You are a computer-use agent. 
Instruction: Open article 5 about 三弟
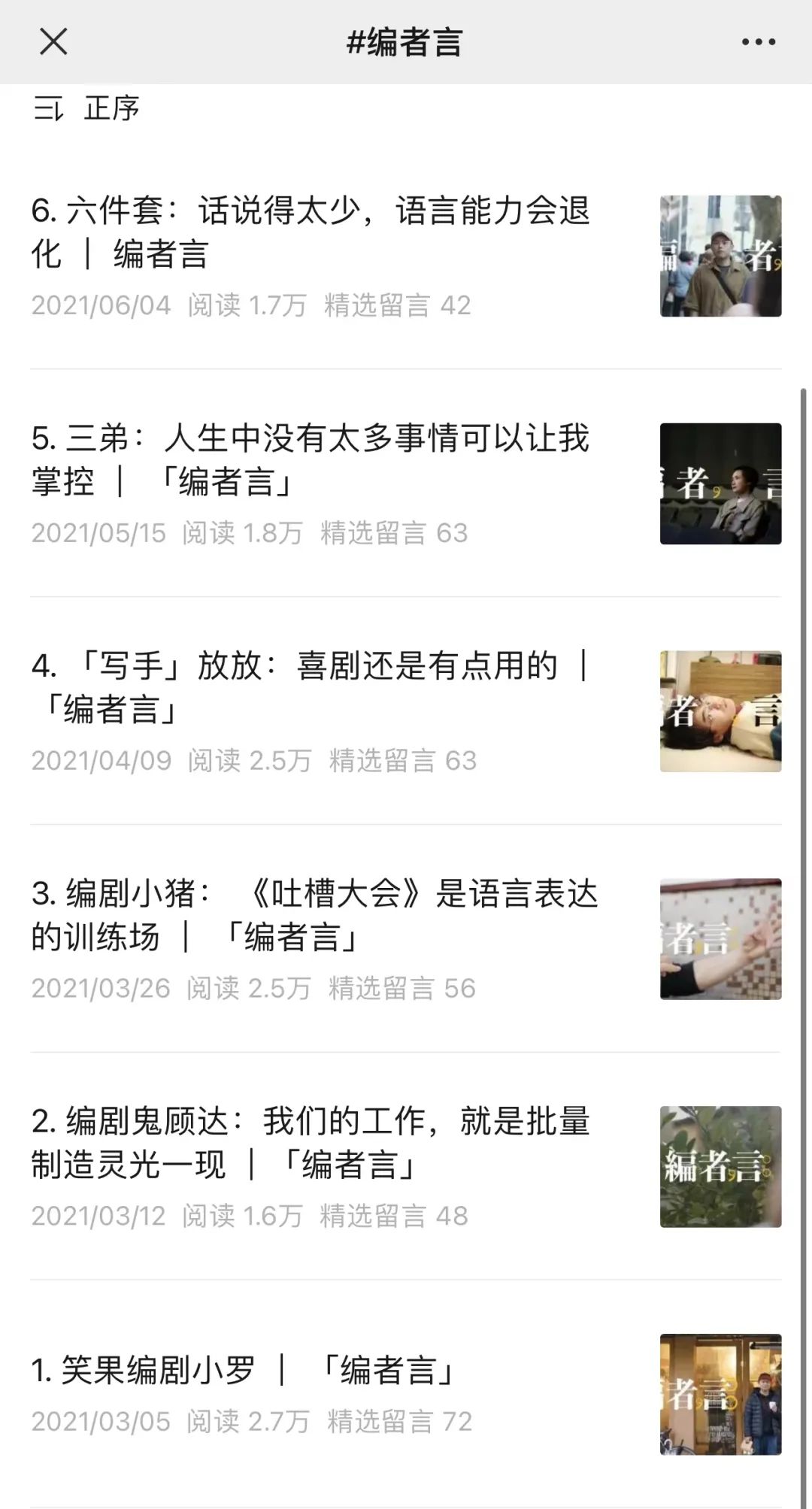point(311,459)
